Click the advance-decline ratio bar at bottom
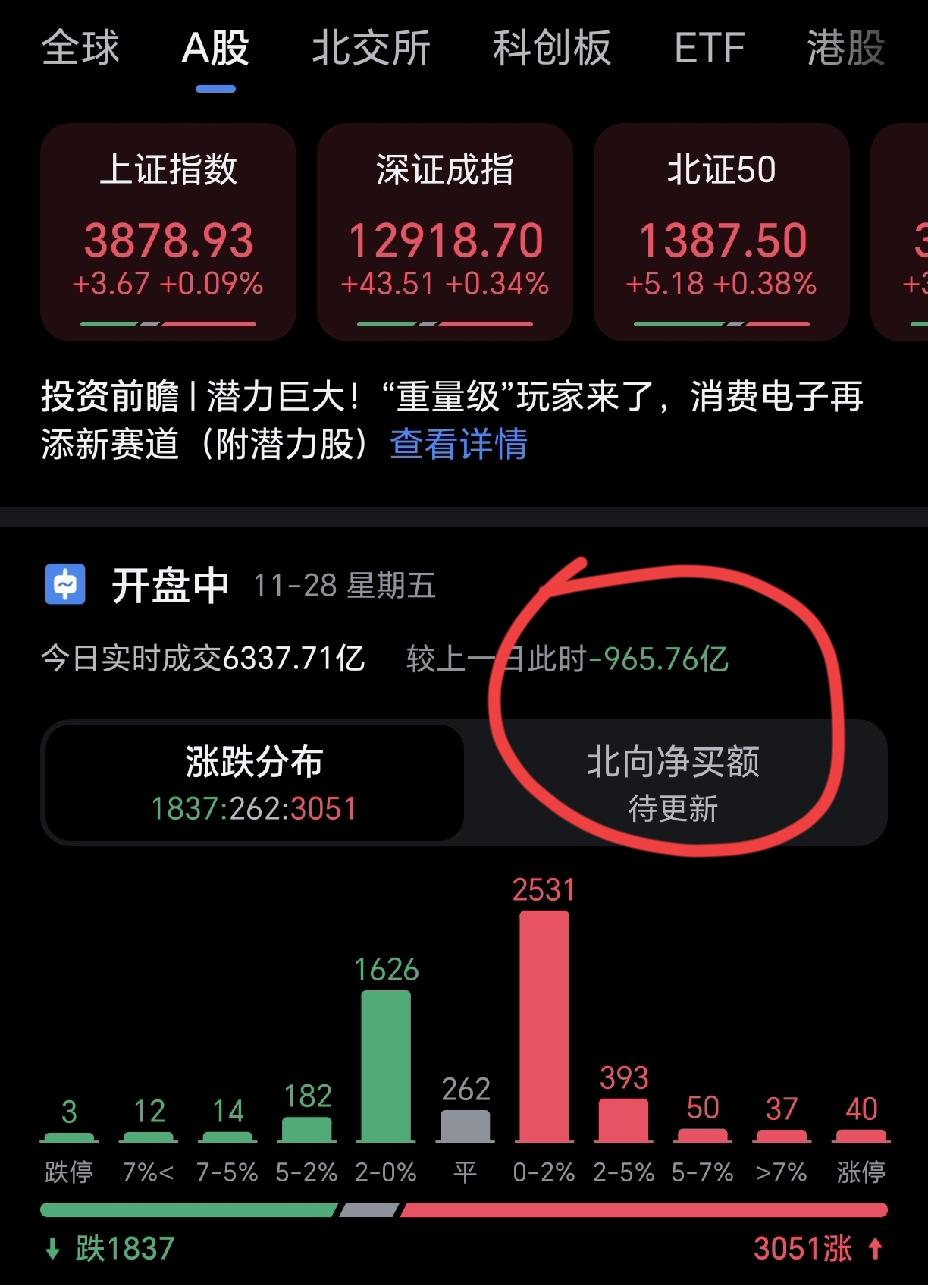The height and width of the screenshot is (1285, 928). coord(464,1207)
